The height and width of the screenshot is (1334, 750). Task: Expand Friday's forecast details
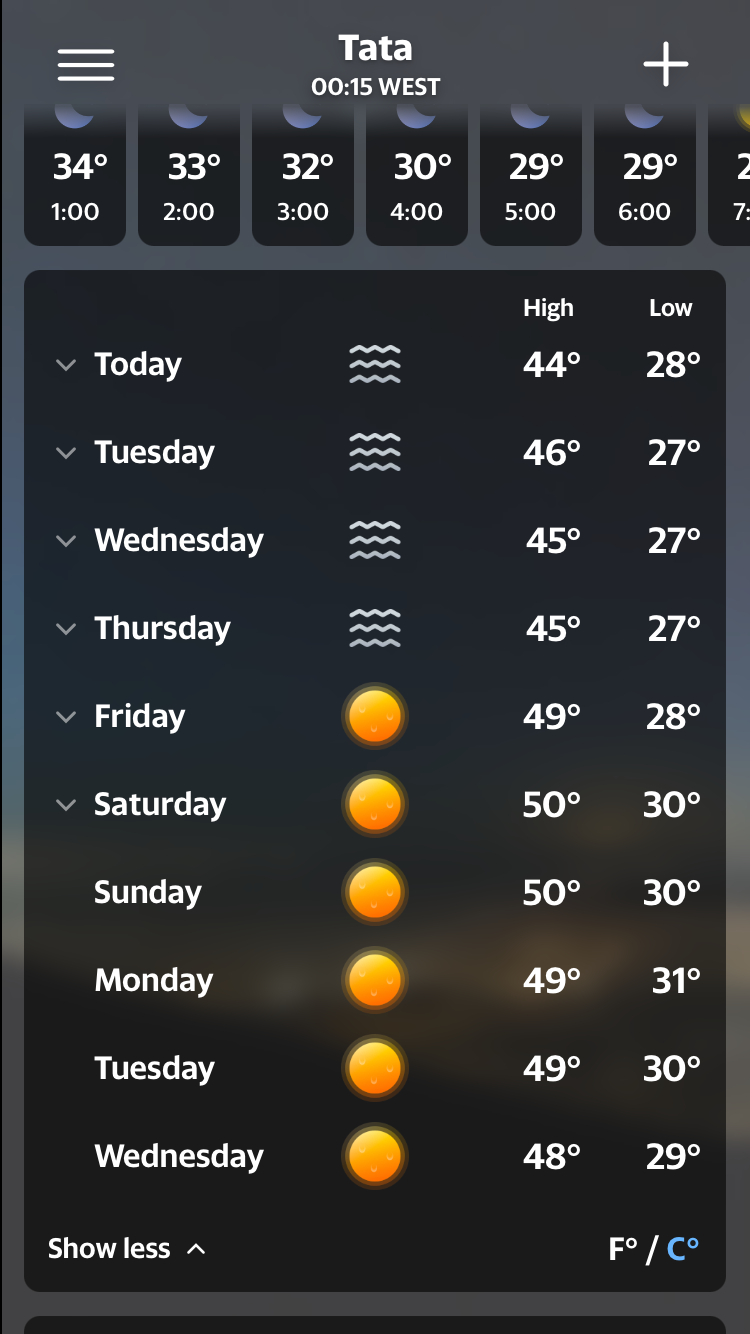pos(375,717)
